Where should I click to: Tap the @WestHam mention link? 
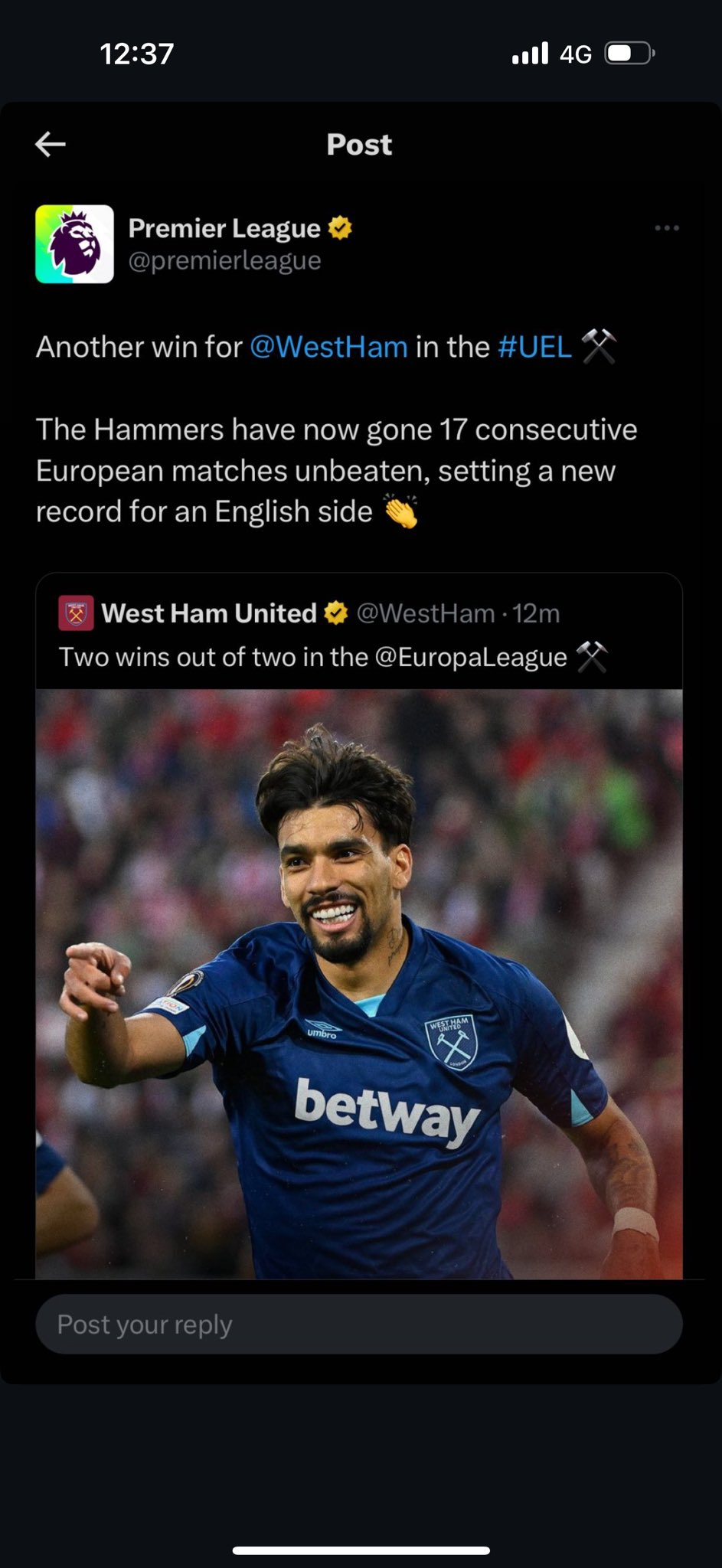point(328,347)
